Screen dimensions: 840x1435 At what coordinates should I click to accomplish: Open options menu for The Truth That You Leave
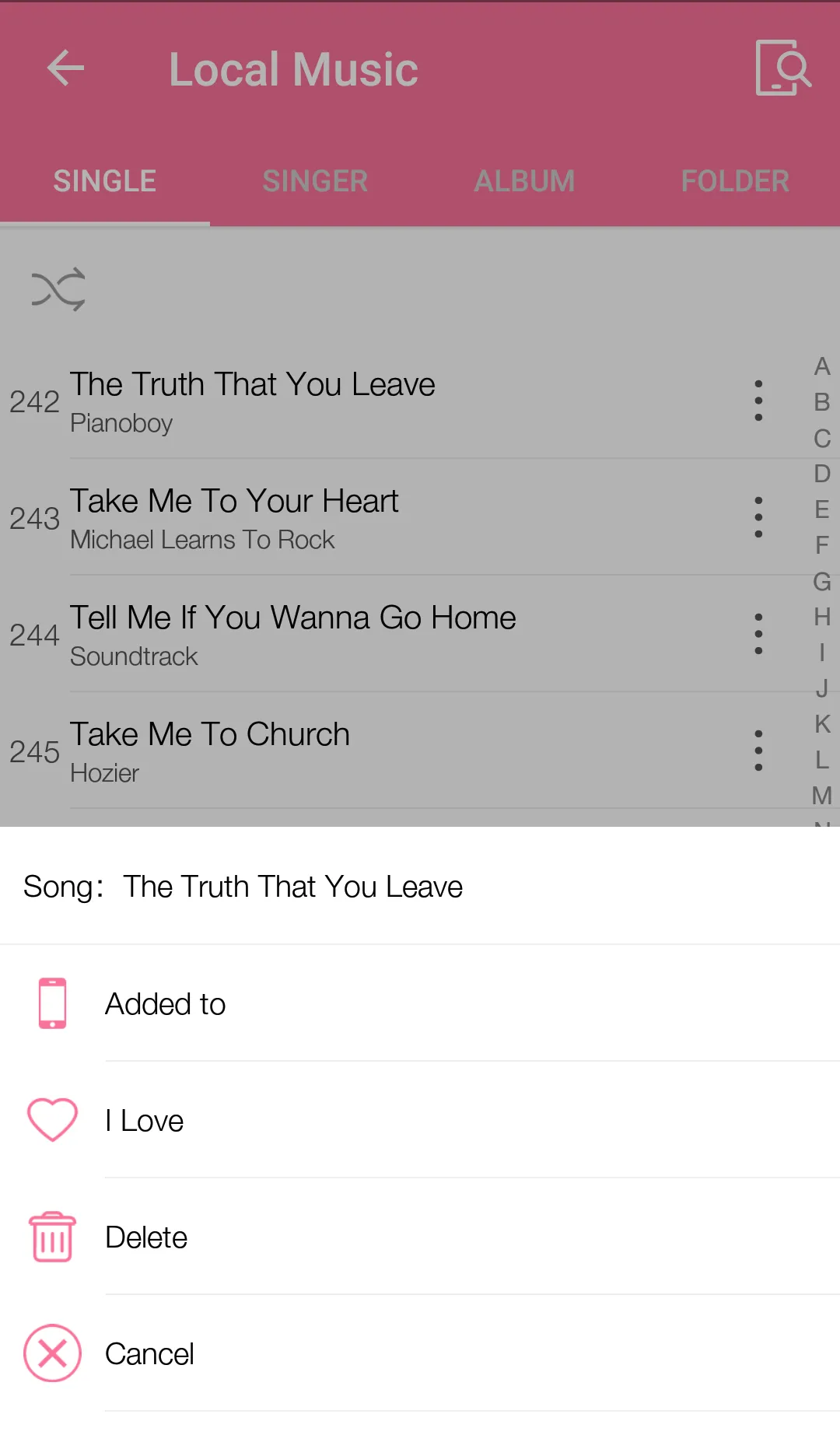[x=758, y=400]
